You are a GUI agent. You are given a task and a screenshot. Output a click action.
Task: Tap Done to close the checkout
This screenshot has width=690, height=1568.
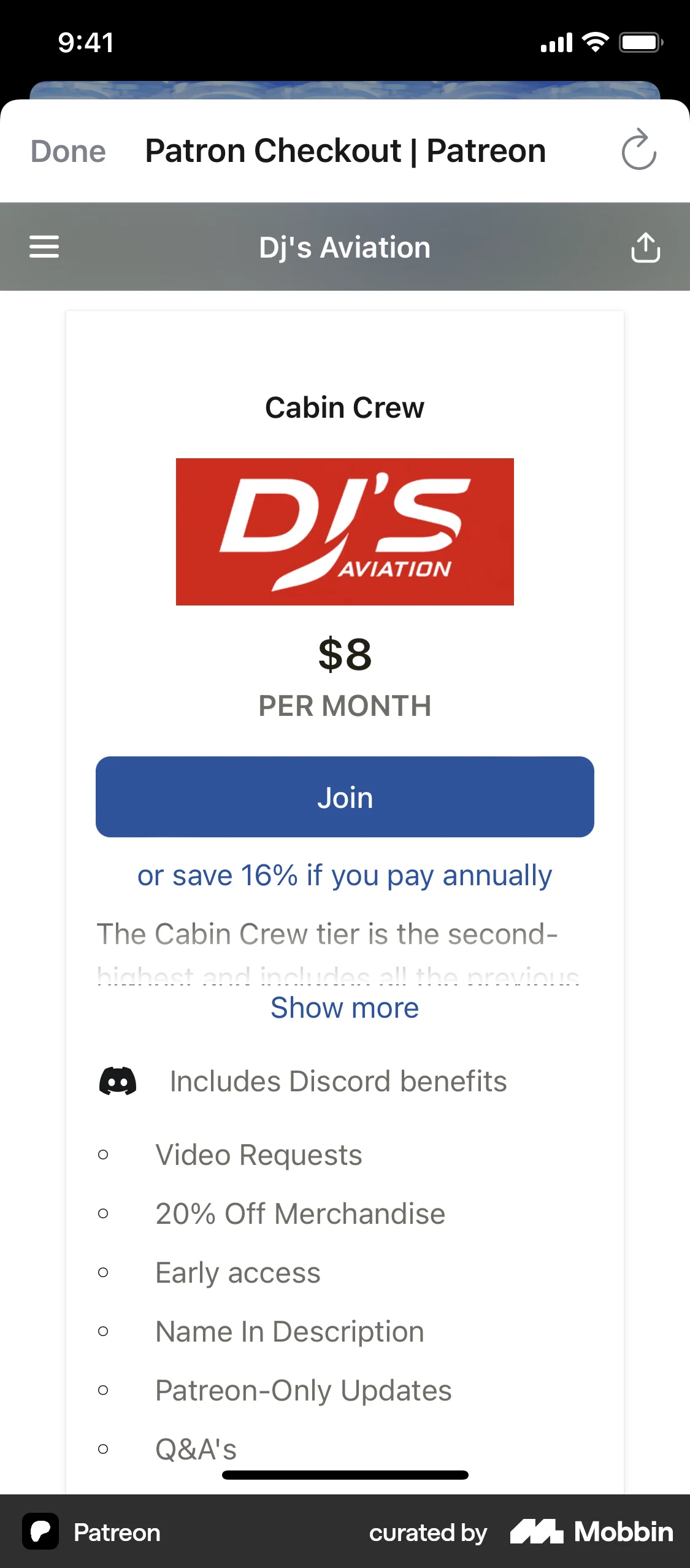pos(67,150)
